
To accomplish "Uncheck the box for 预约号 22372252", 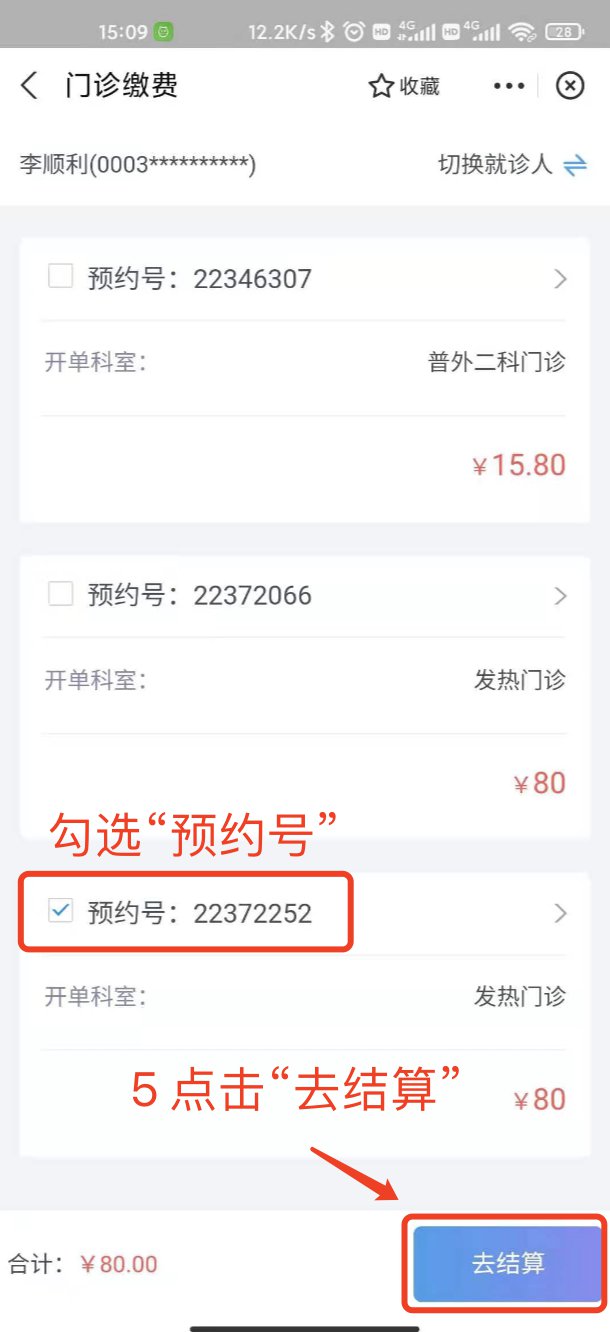I will pyautogui.click(x=61, y=911).
